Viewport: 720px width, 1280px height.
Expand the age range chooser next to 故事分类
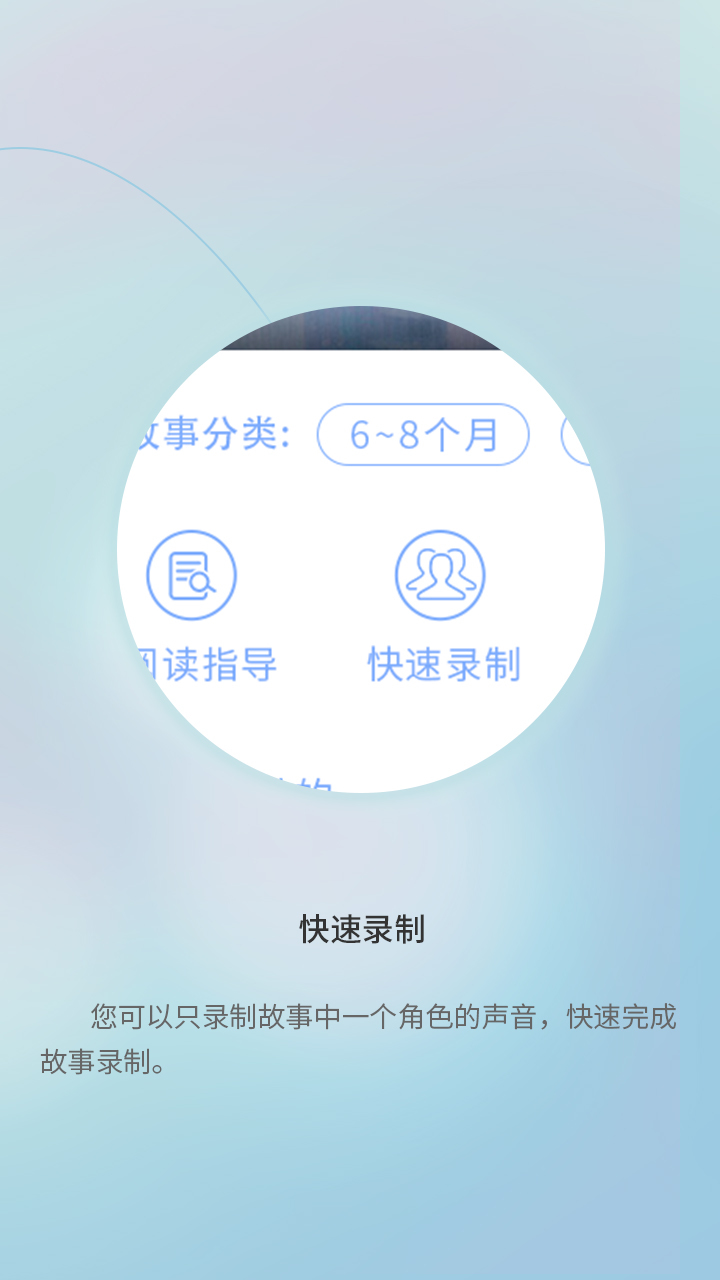pyautogui.click(x=421, y=434)
